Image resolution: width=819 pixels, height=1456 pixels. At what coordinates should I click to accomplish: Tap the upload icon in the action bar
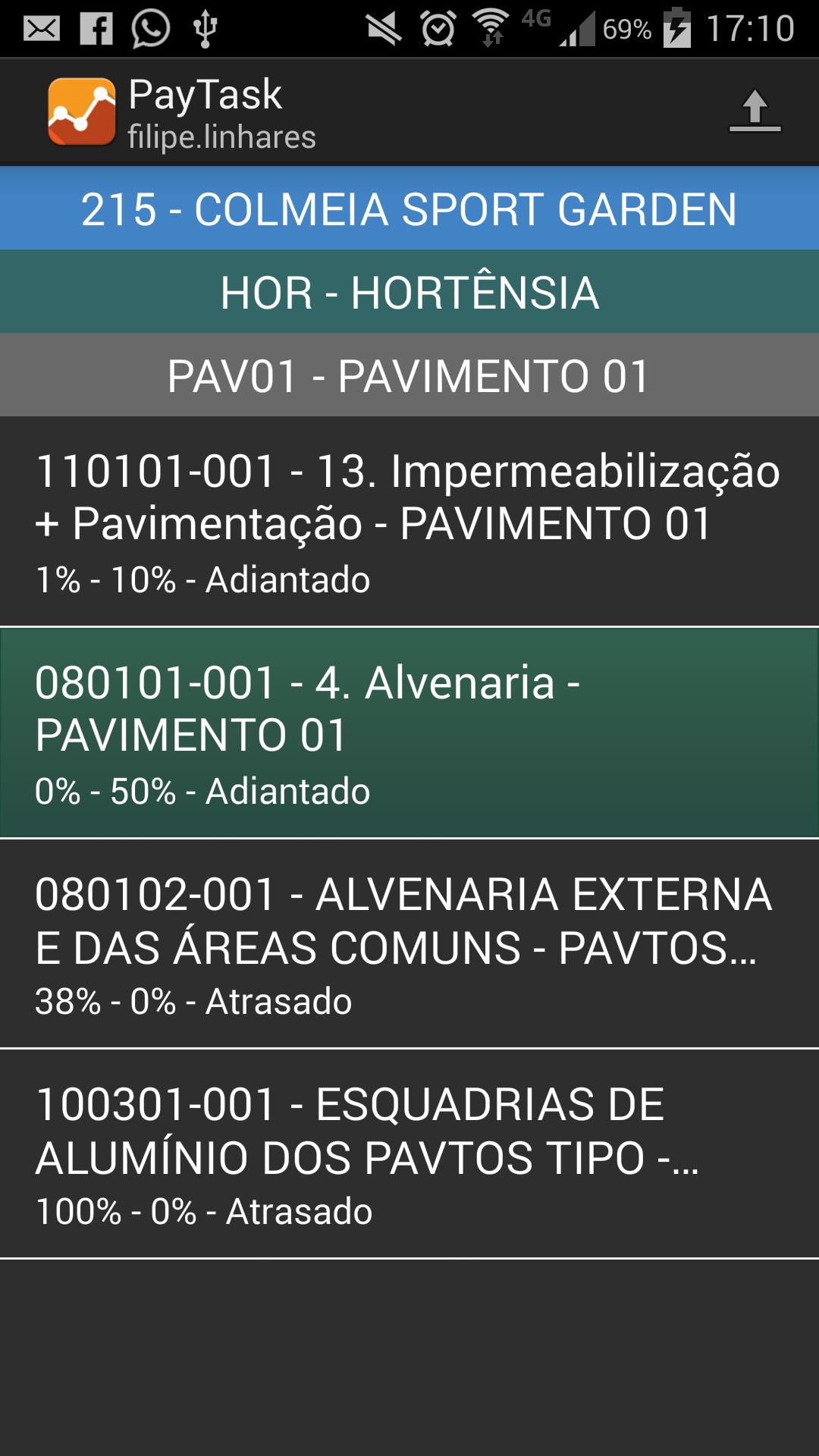pos(755,111)
